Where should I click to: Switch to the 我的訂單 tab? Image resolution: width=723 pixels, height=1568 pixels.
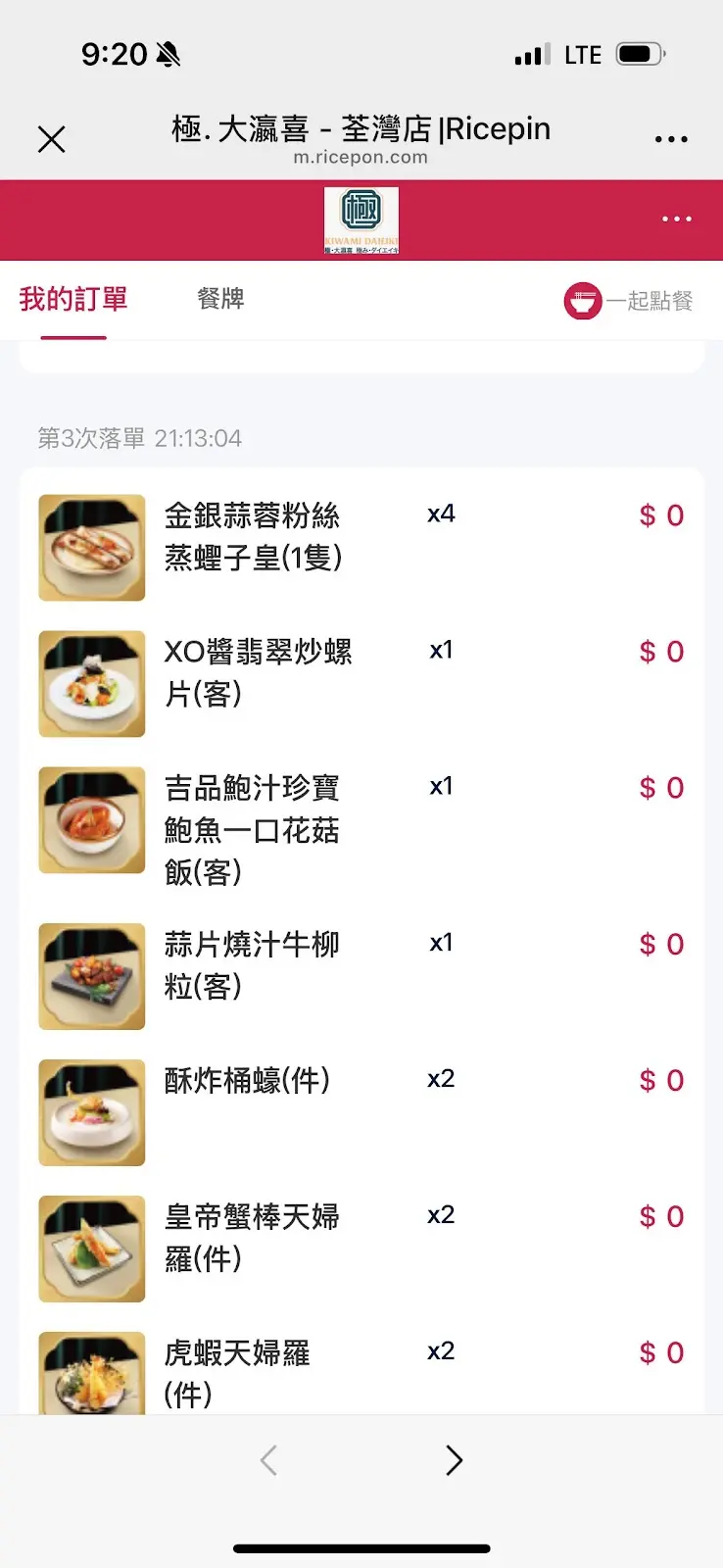[73, 300]
